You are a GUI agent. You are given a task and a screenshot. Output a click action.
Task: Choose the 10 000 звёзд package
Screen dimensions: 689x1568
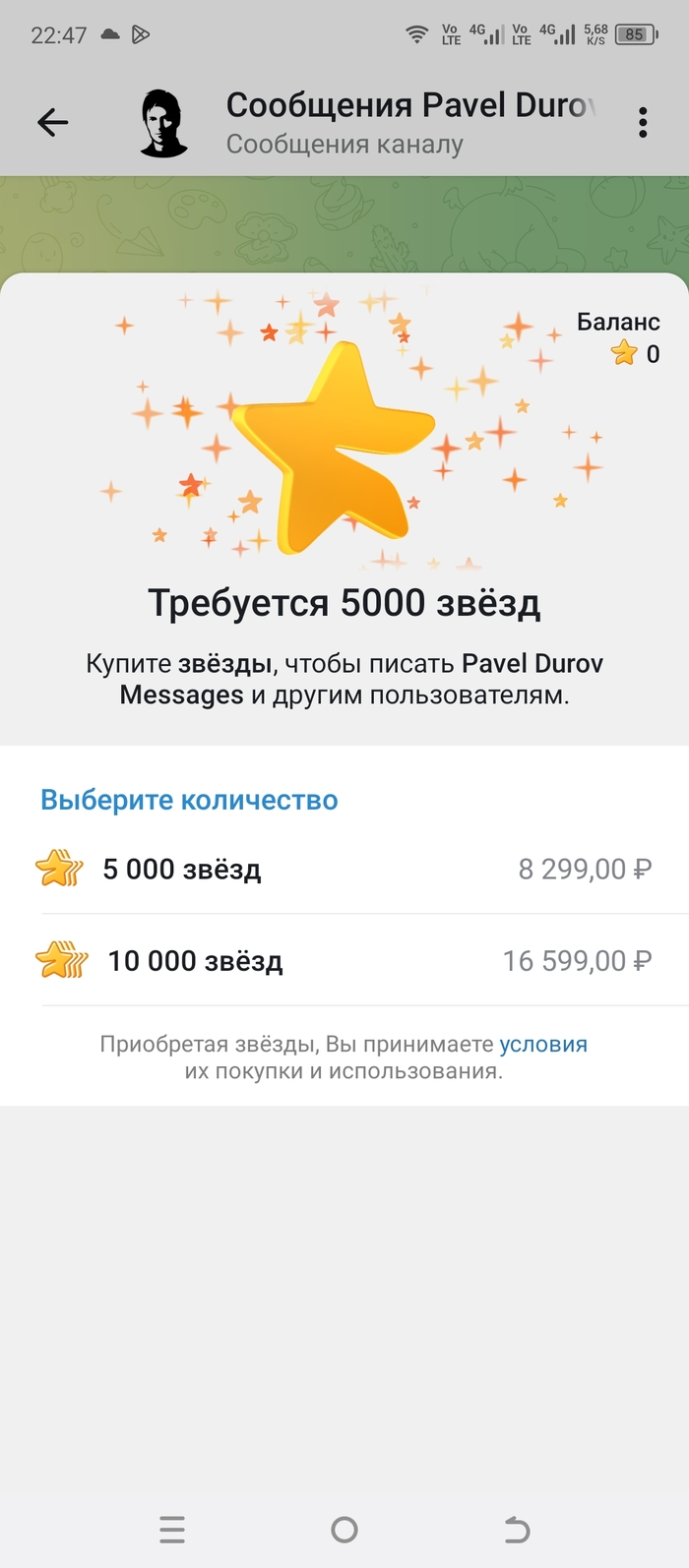click(x=344, y=961)
